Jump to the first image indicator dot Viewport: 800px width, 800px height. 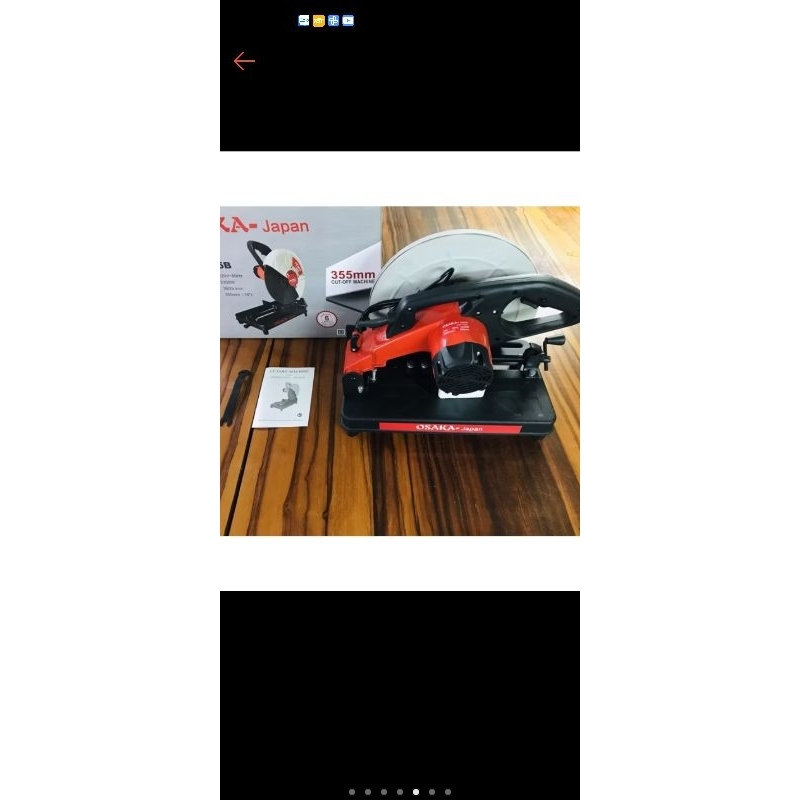(x=352, y=792)
